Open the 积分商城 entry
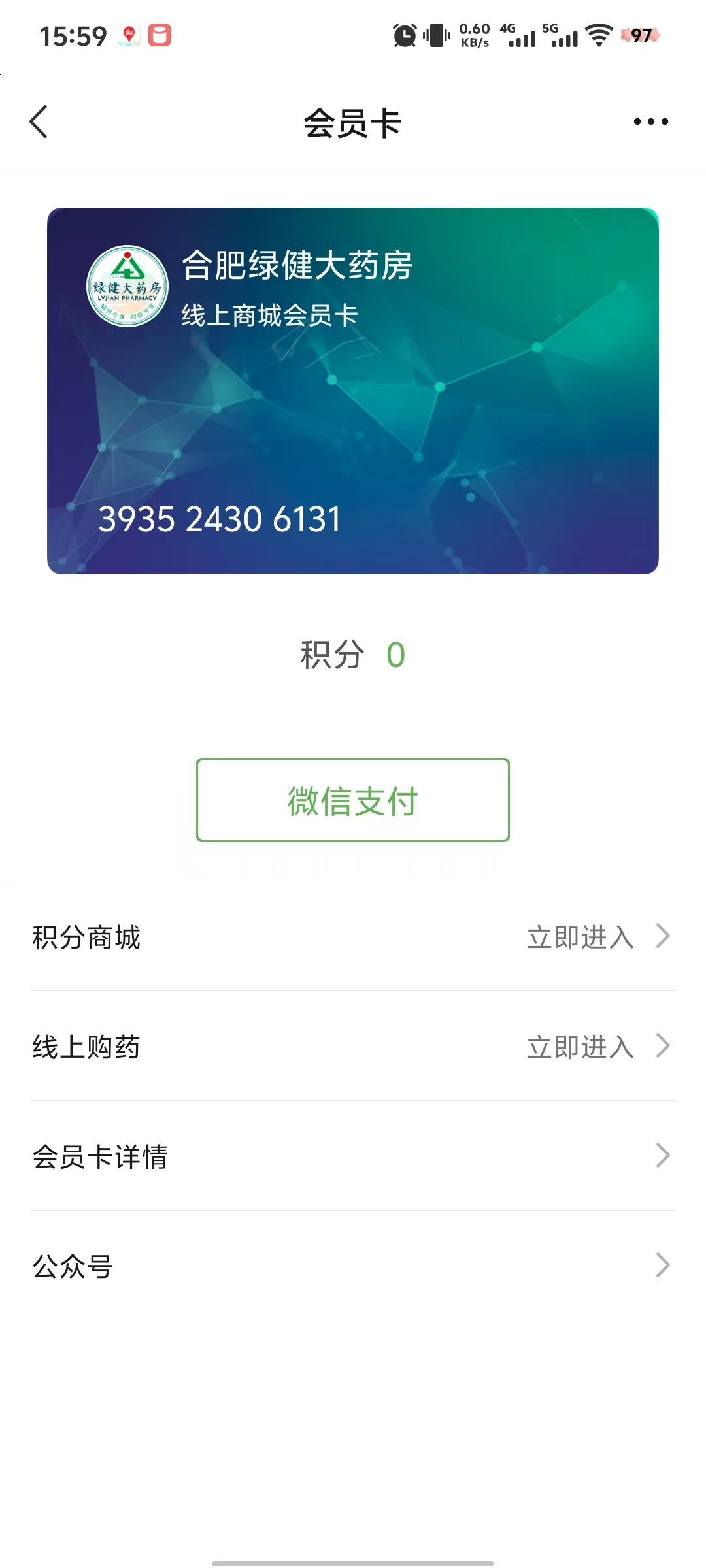Image resolution: width=706 pixels, height=1568 pixels. pos(86,938)
